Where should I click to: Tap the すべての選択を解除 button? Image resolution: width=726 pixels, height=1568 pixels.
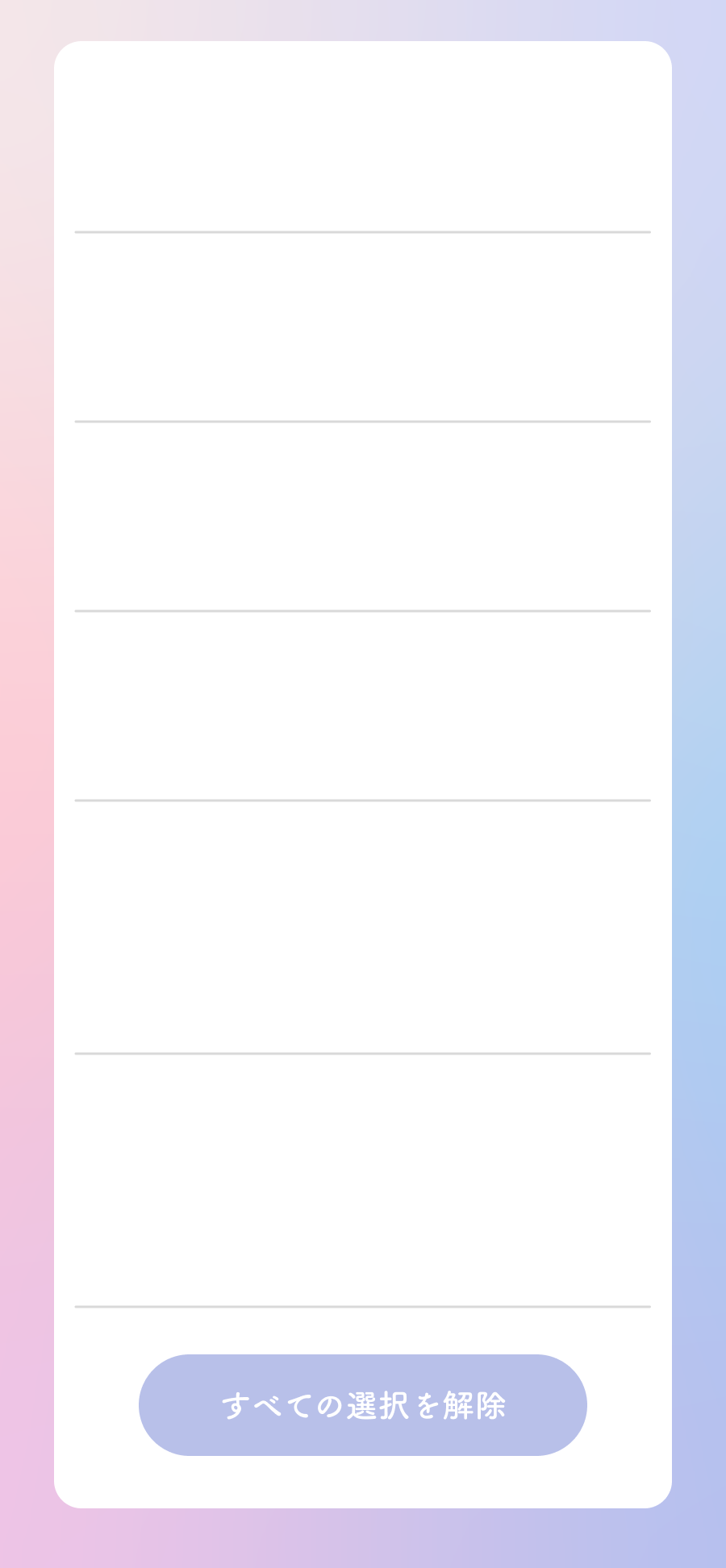point(363,1405)
